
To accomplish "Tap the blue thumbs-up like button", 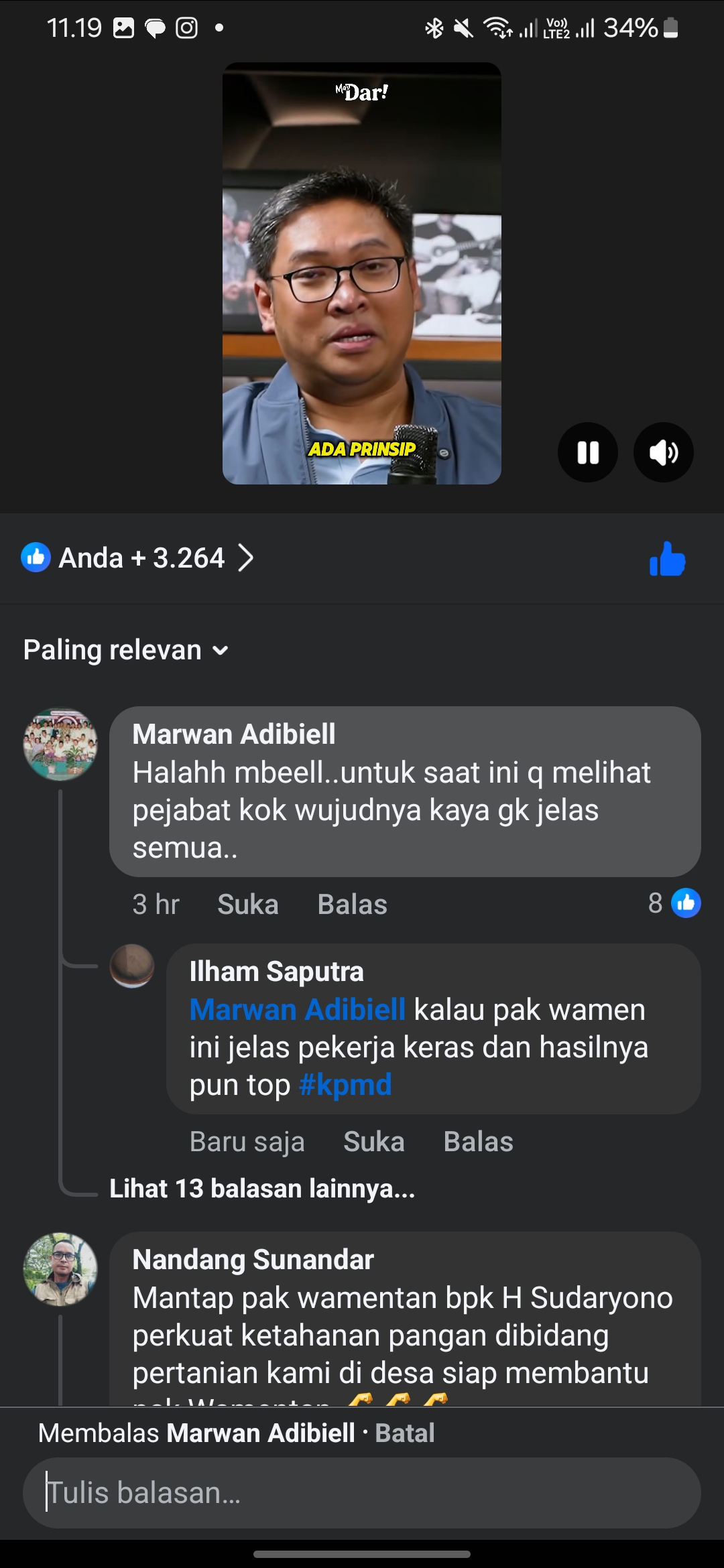I will pyautogui.click(x=668, y=560).
